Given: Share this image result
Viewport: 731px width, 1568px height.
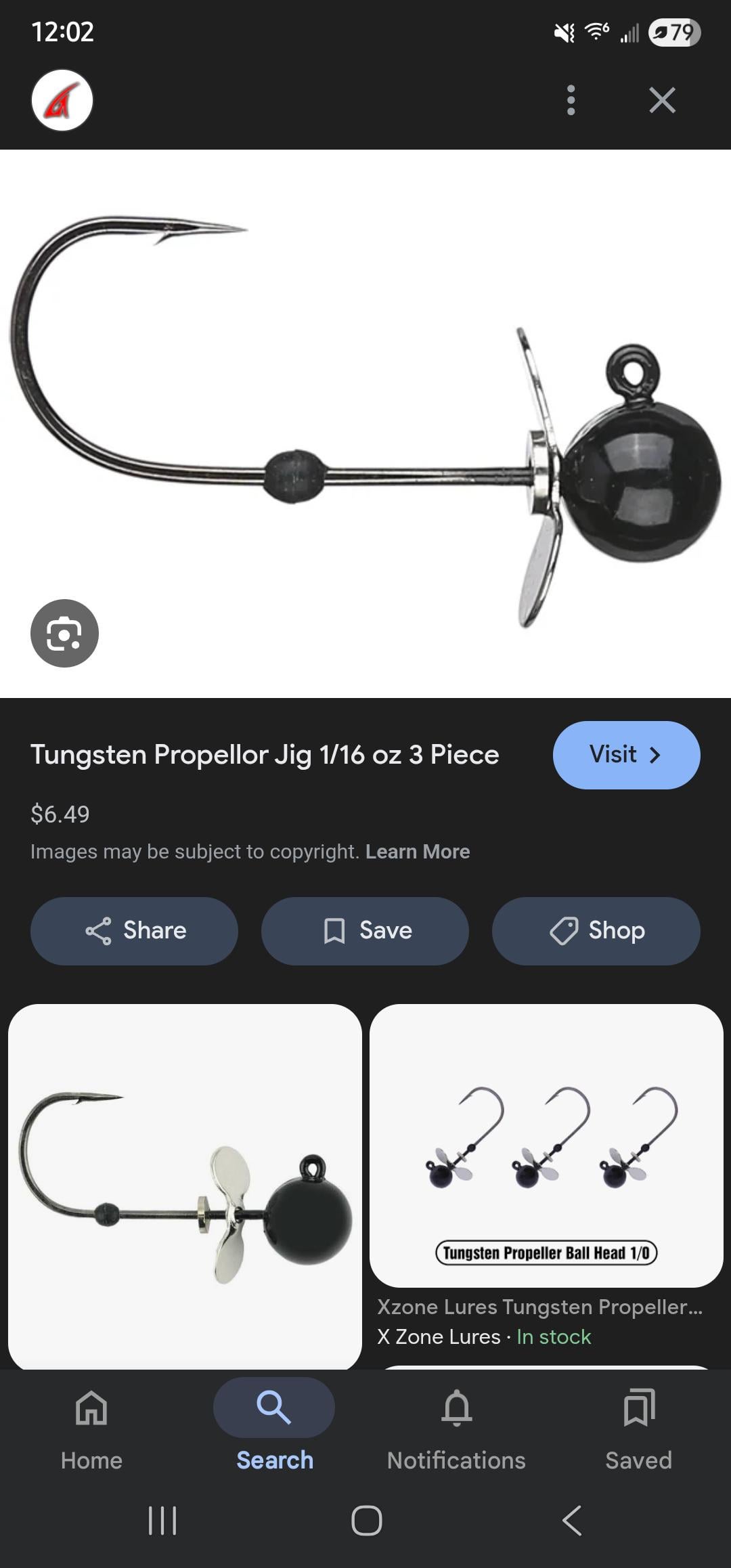Looking at the screenshot, I should coord(135,931).
